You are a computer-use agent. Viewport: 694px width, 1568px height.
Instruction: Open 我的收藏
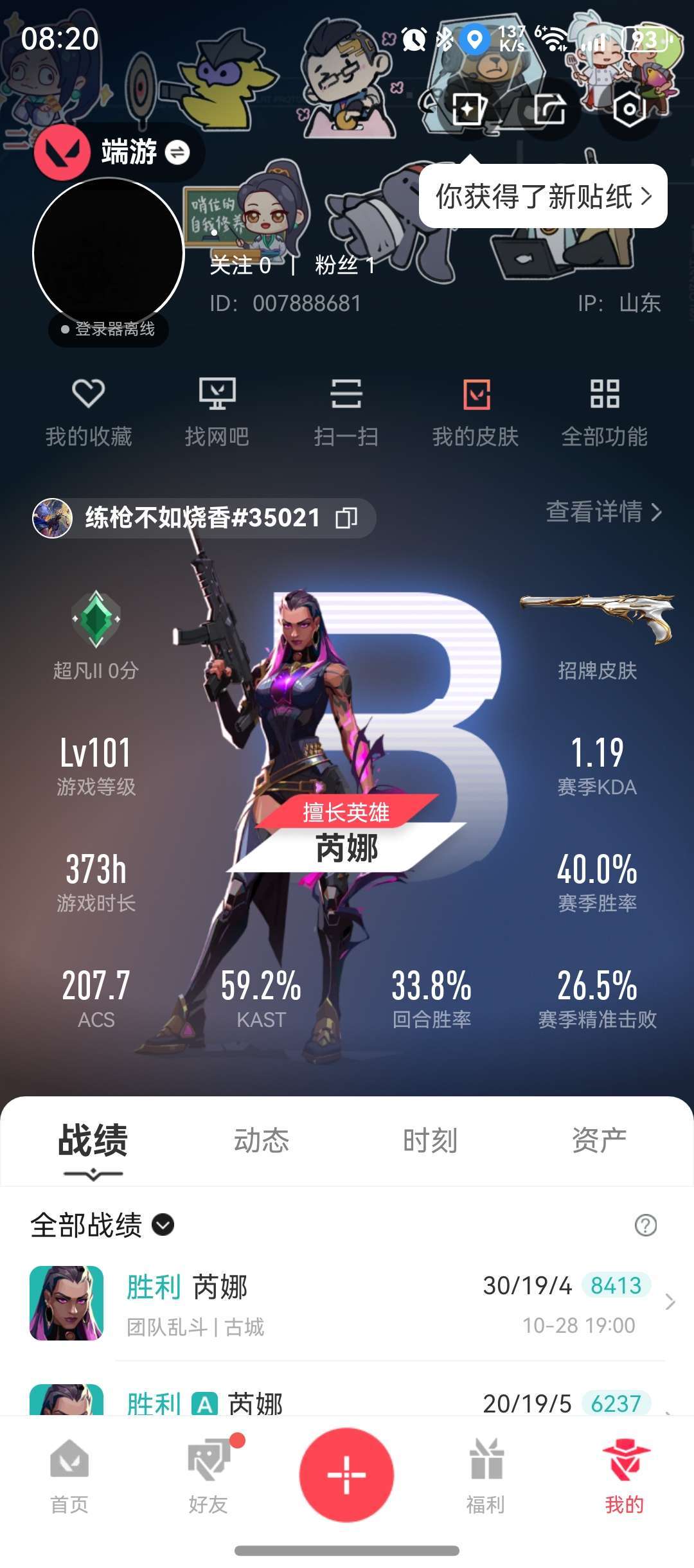(89, 413)
